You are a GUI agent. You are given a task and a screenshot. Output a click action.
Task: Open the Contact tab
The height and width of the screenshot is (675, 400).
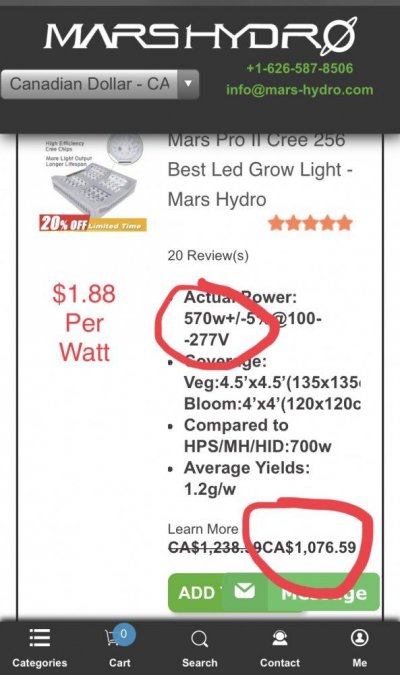pos(280,647)
